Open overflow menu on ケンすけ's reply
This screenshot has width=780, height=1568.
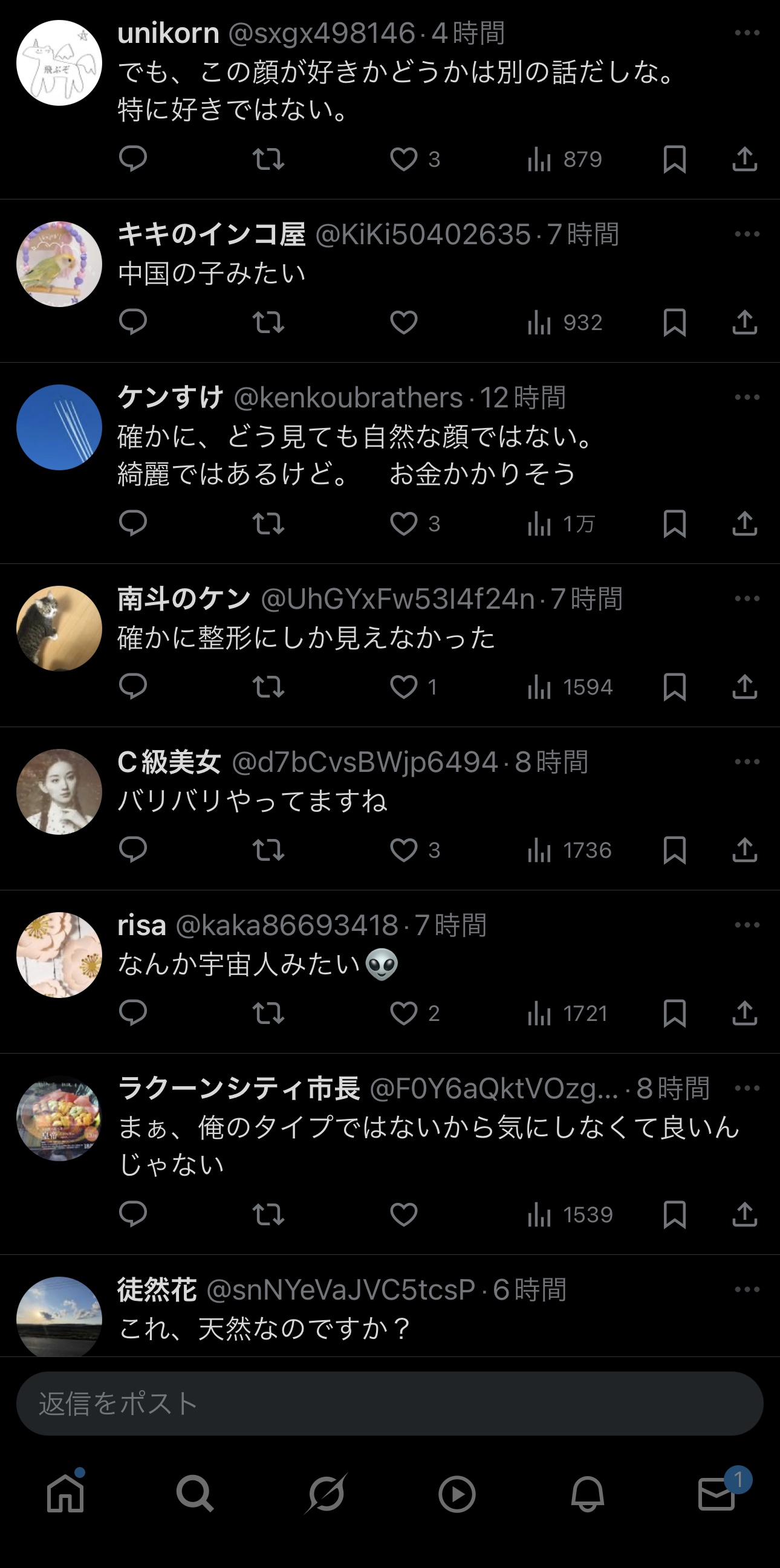coord(747,398)
